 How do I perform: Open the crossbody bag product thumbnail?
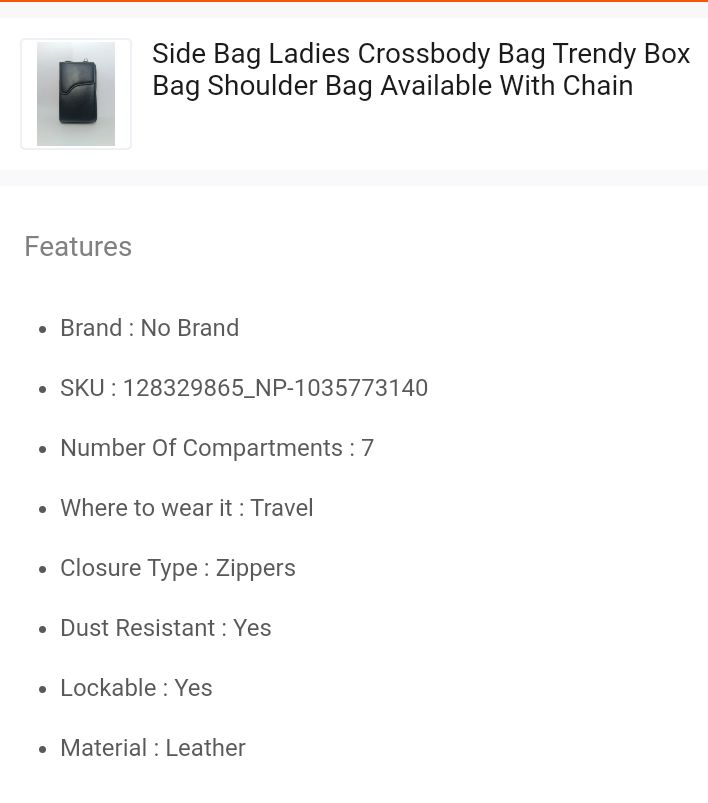pos(76,94)
